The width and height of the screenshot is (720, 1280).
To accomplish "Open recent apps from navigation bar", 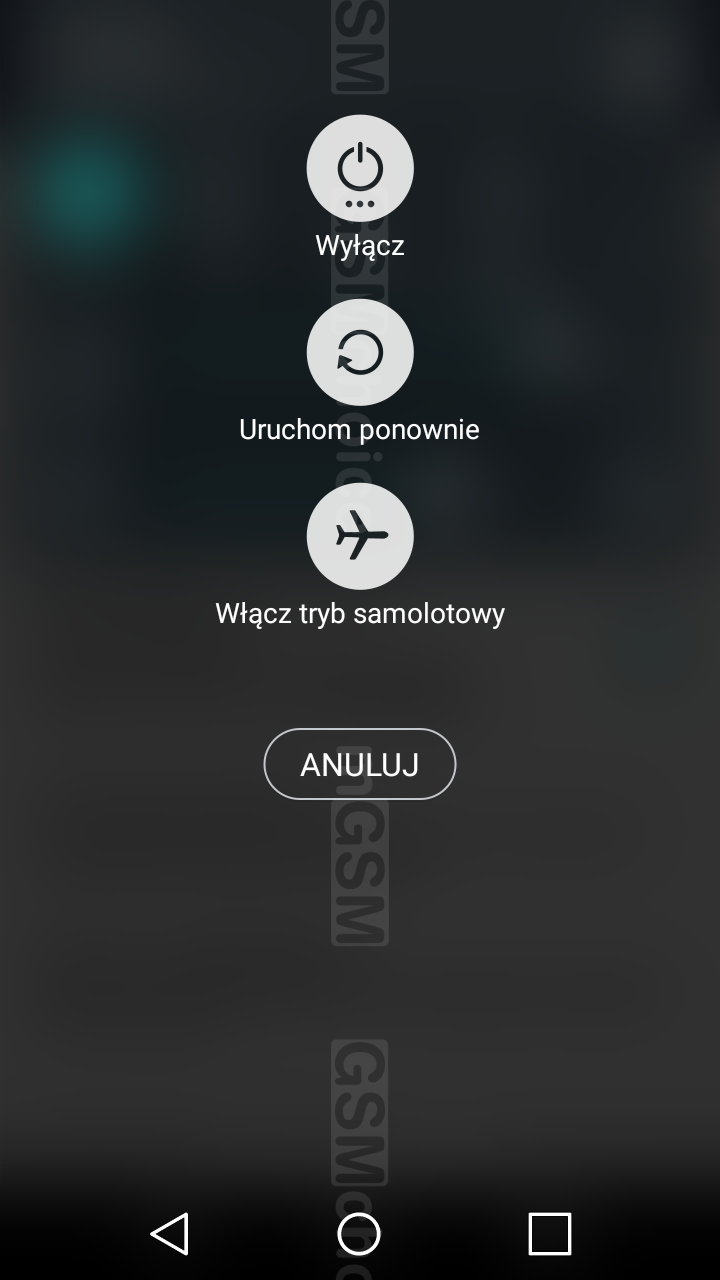I will click(x=549, y=1233).
